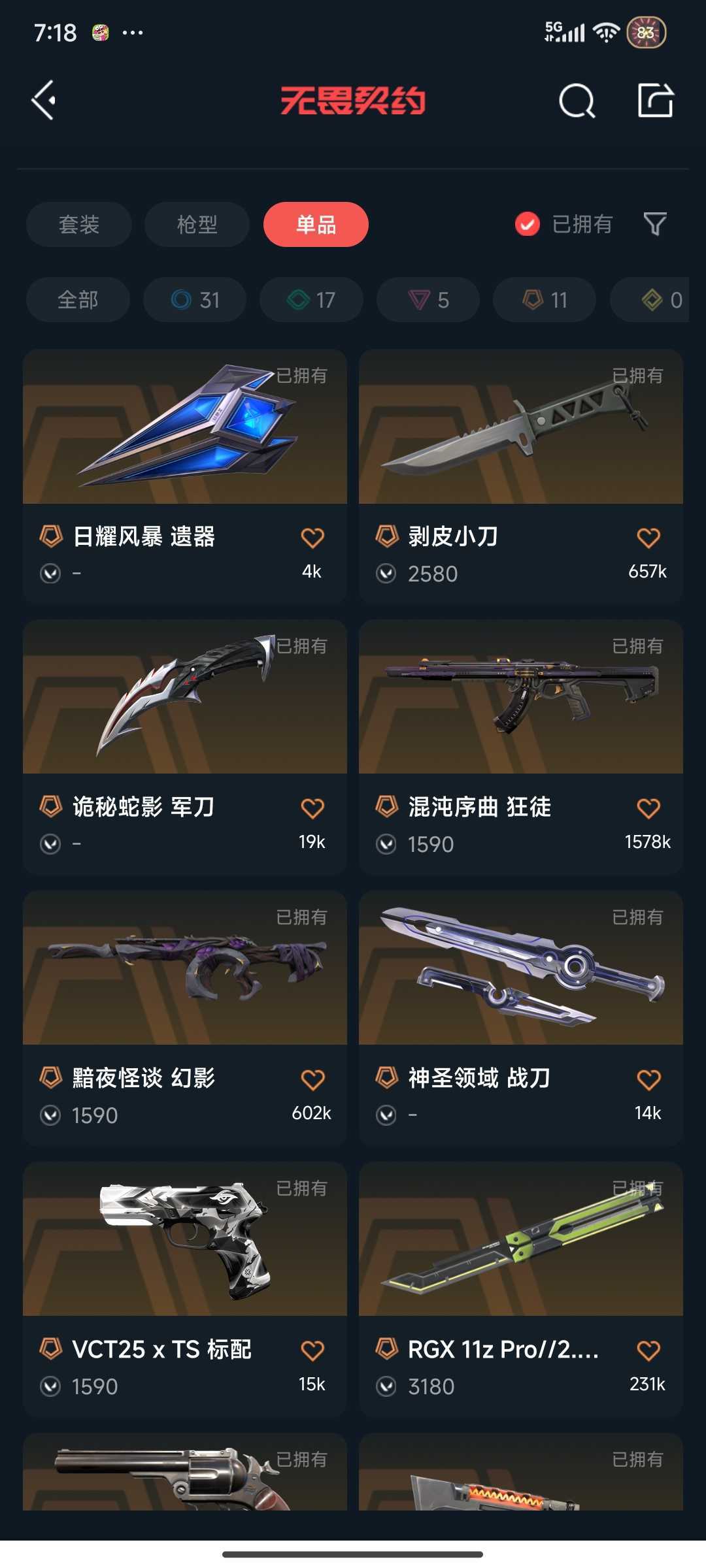
Task: Switch to the 套装 tab
Action: (x=78, y=224)
